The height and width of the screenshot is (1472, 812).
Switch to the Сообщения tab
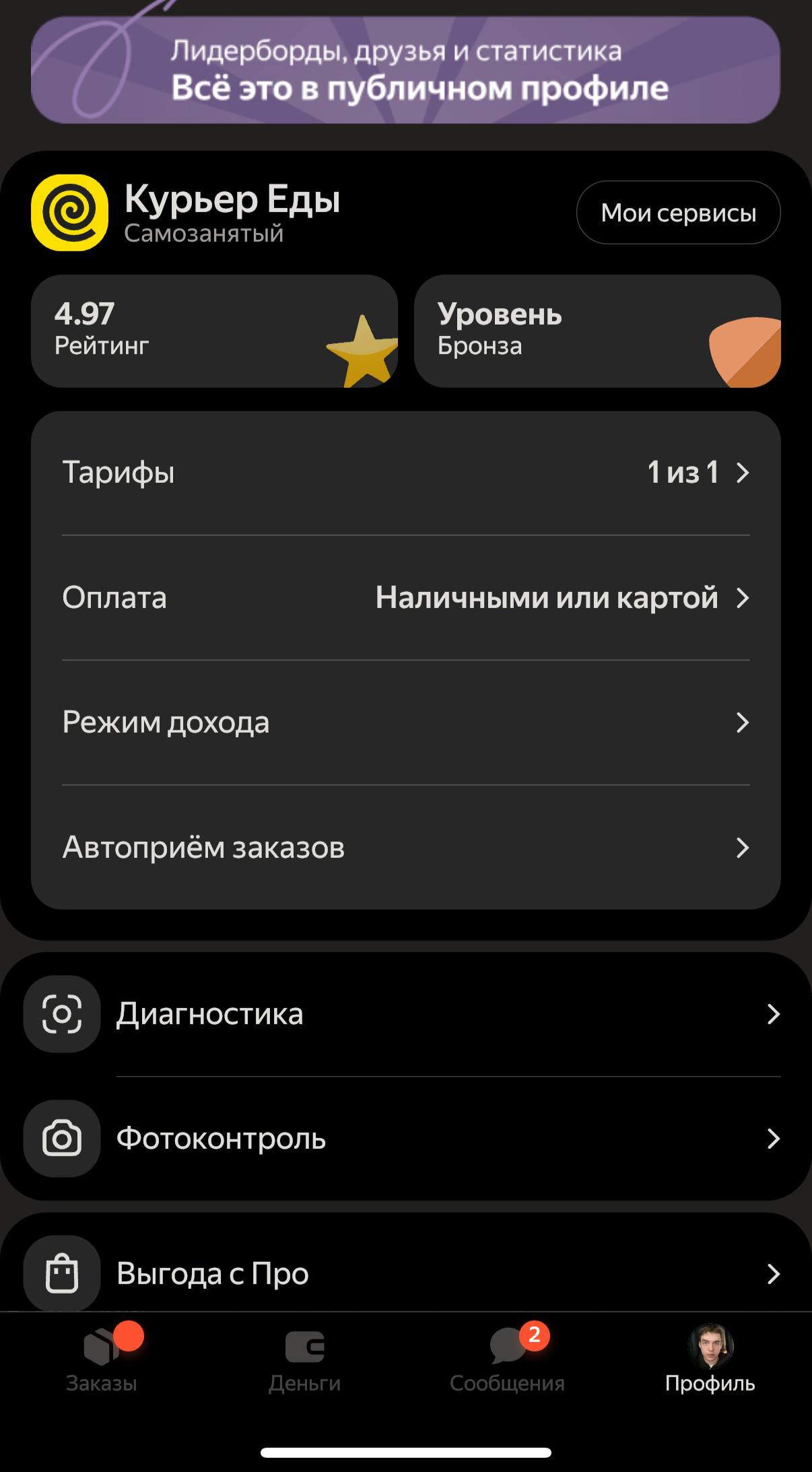[x=507, y=1360]
